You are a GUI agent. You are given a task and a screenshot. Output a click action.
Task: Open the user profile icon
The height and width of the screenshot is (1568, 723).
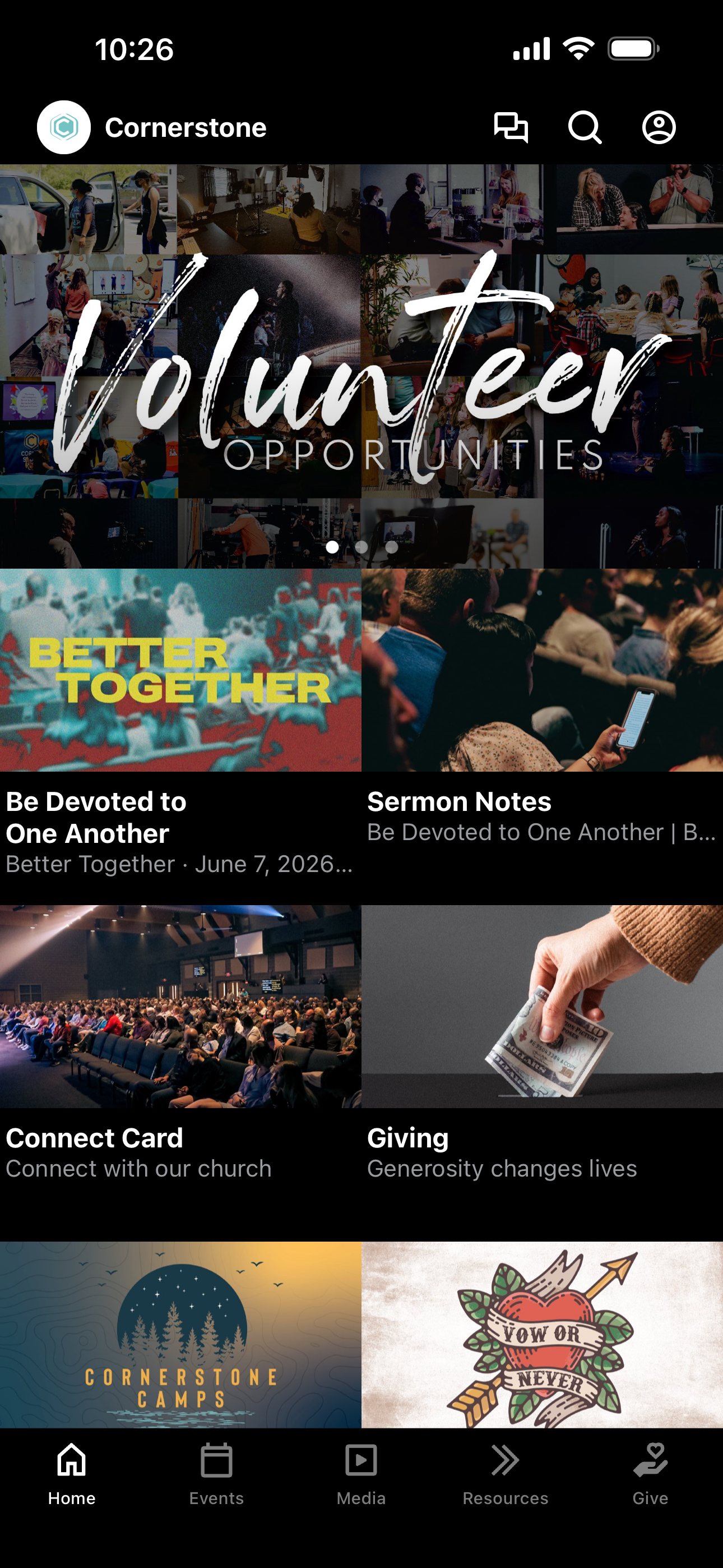pos(659,127)
